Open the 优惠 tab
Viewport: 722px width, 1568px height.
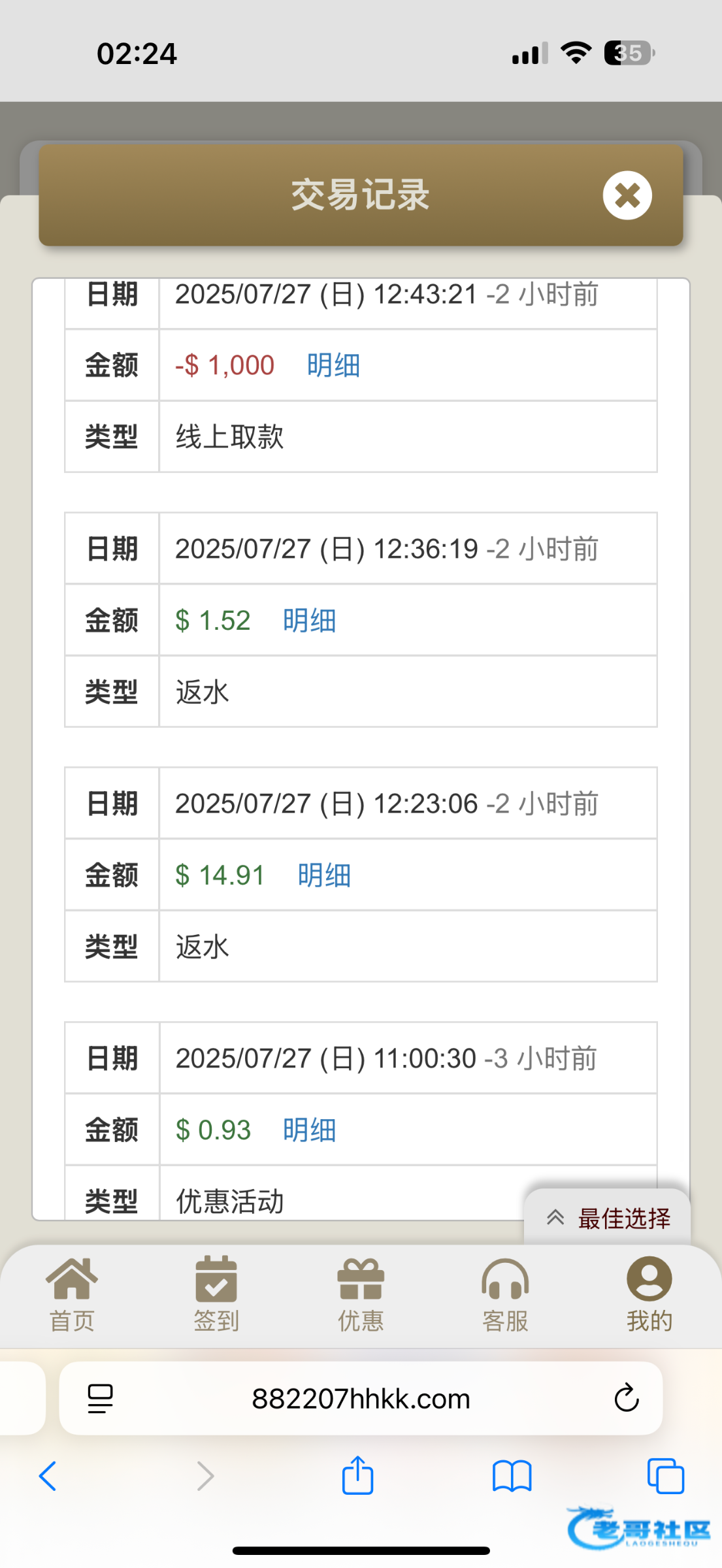[x=361, y=1294]
